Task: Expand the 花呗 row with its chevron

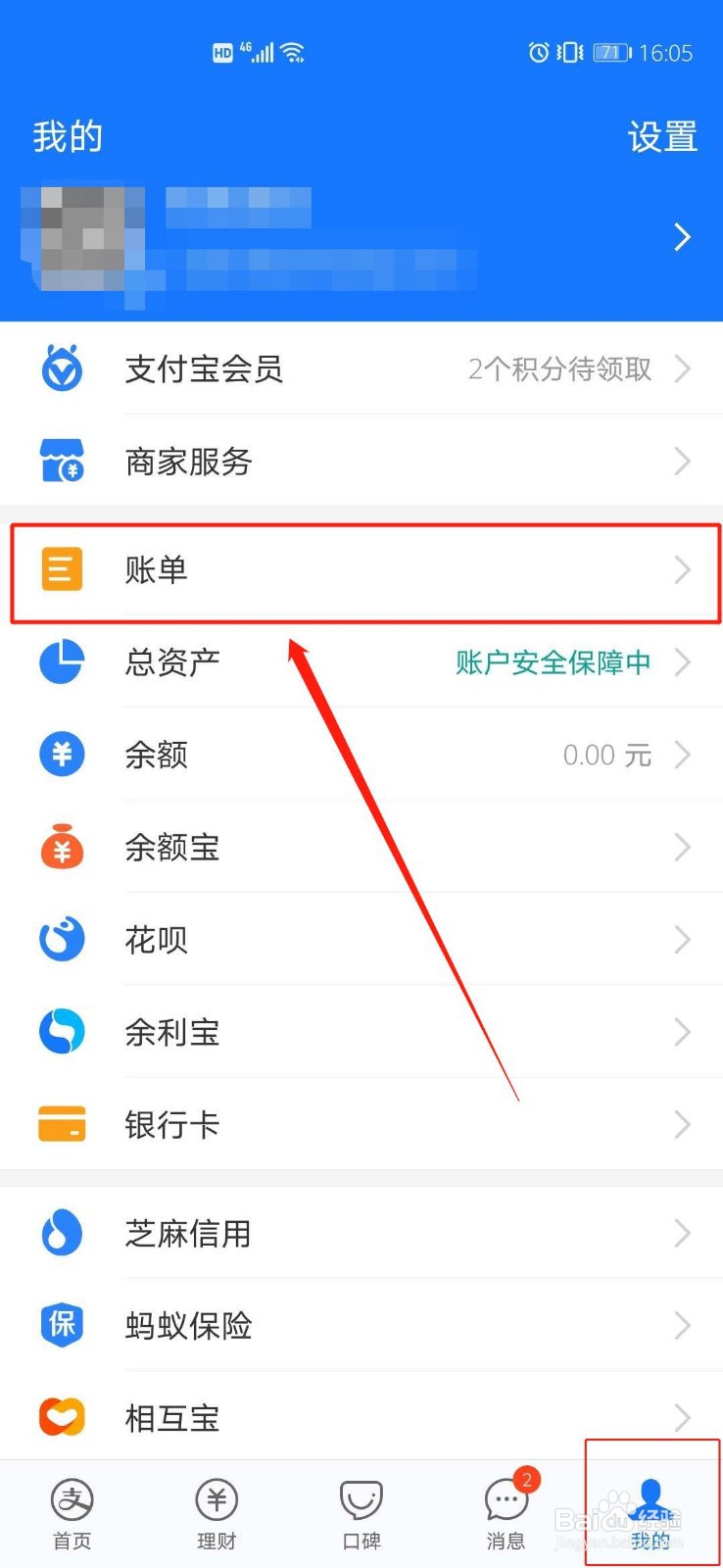Action: (682, 939)
